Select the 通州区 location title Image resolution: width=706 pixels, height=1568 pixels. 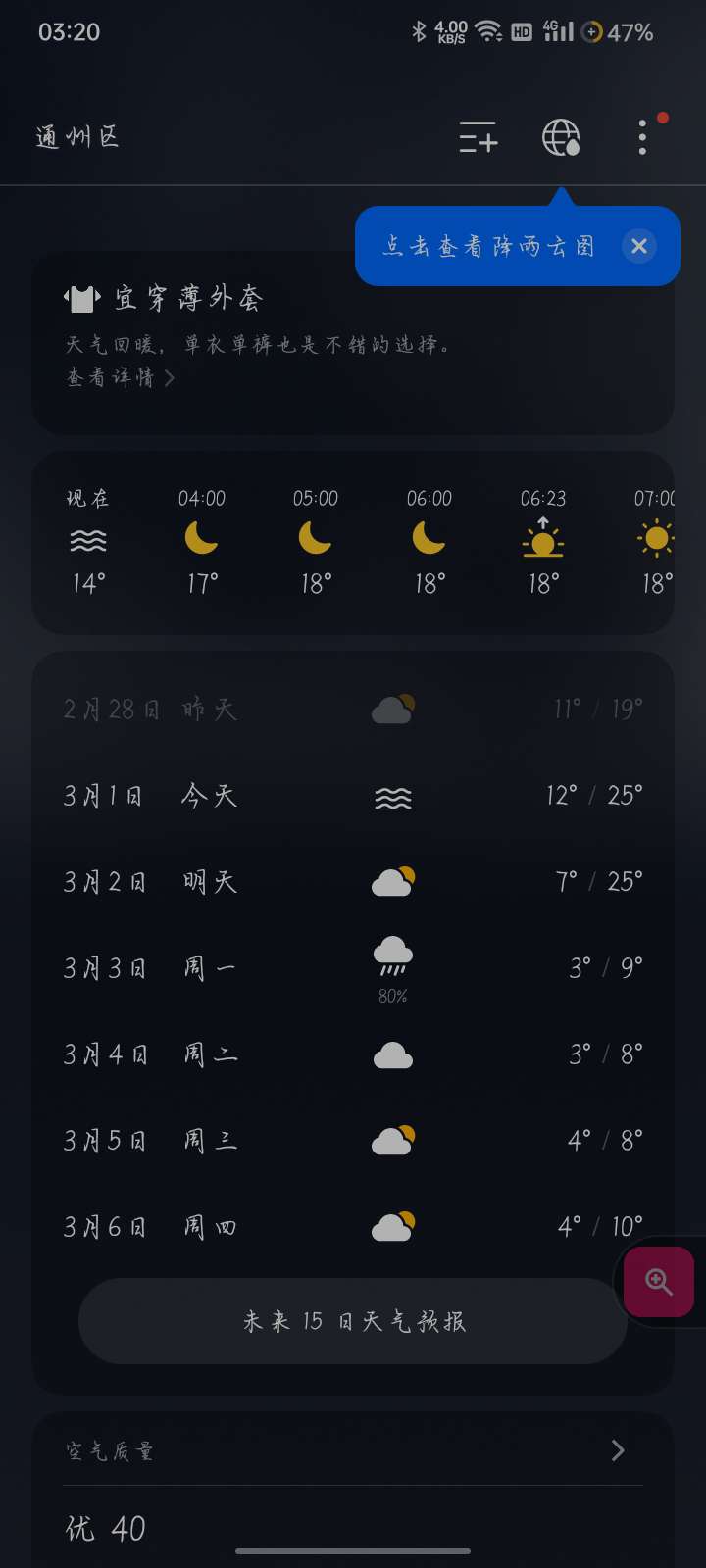click(77, 137)
